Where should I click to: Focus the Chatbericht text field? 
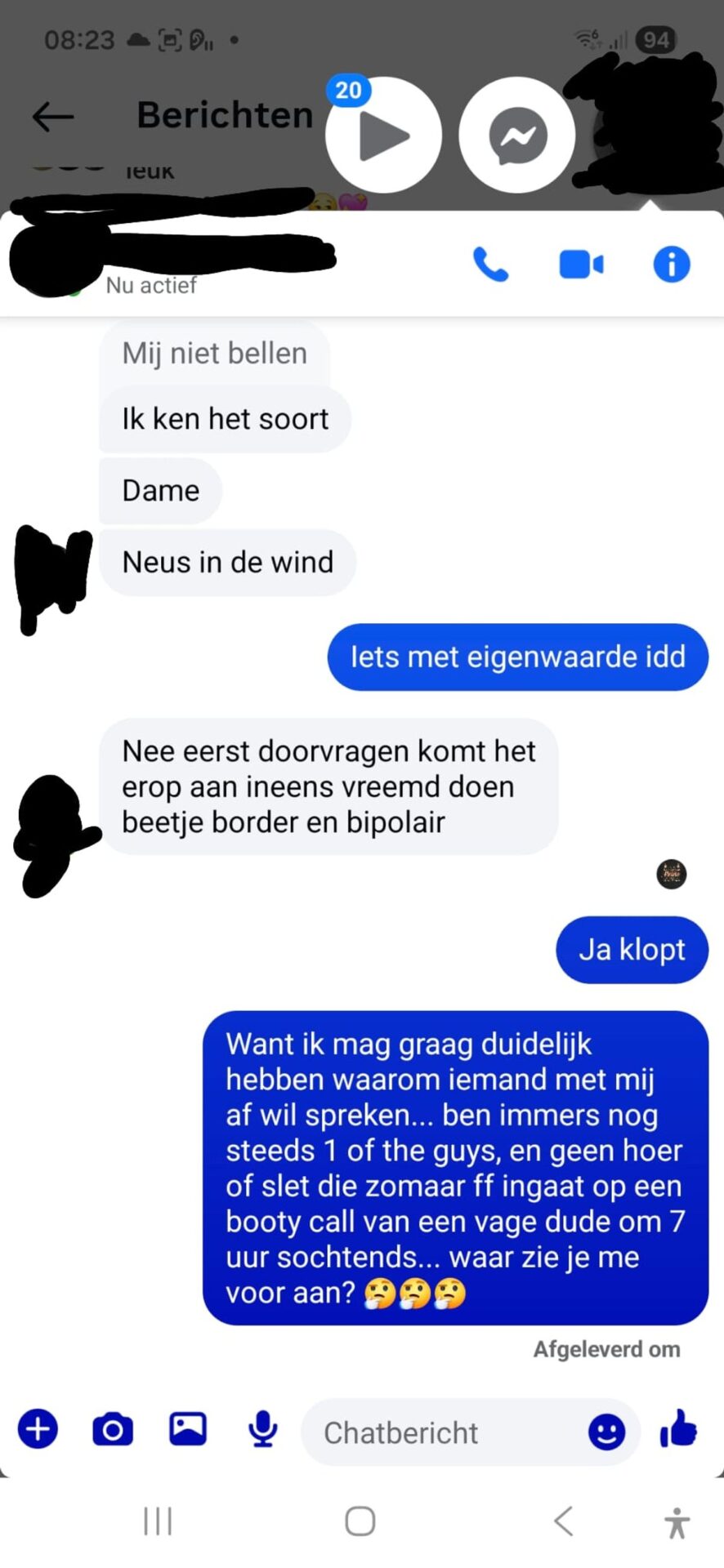441,1432
